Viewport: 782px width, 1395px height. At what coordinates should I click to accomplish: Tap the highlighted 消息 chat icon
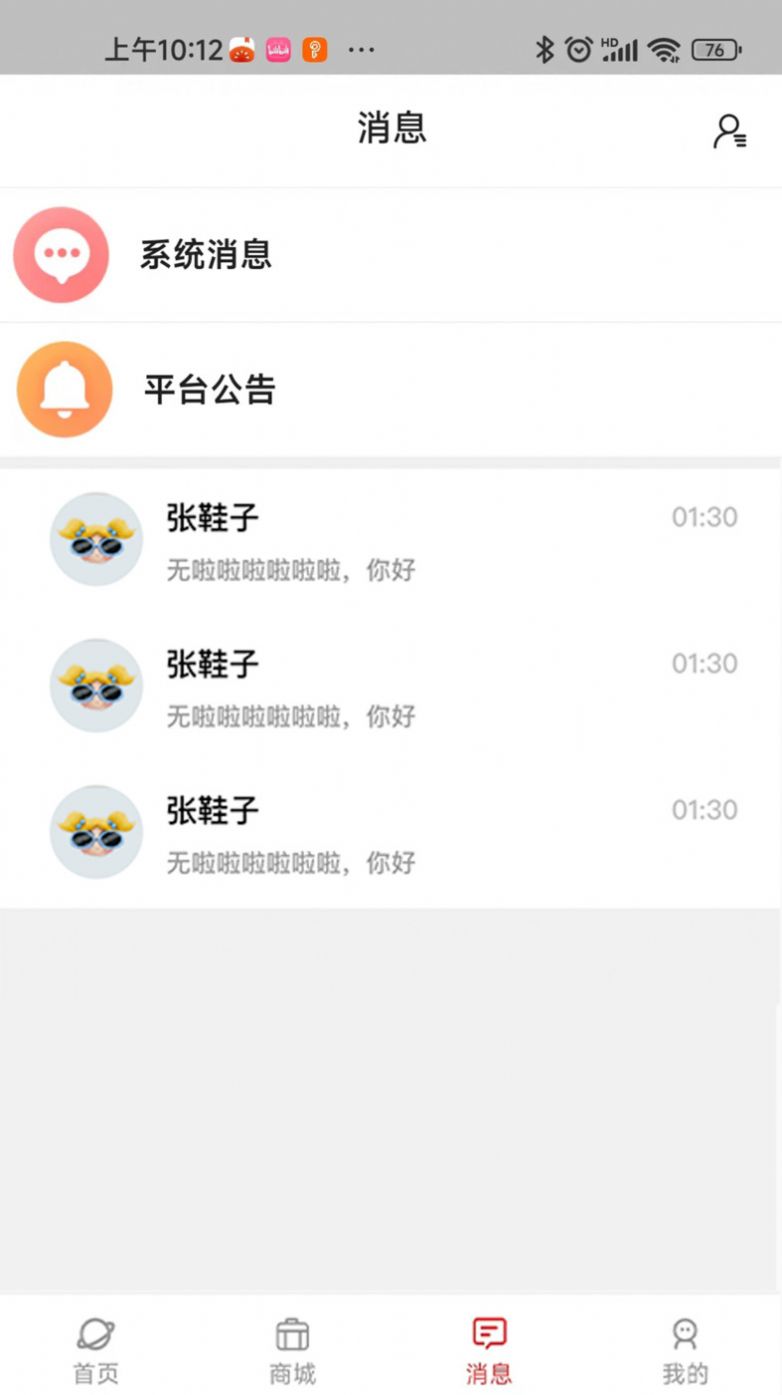tap(488, 1331)
